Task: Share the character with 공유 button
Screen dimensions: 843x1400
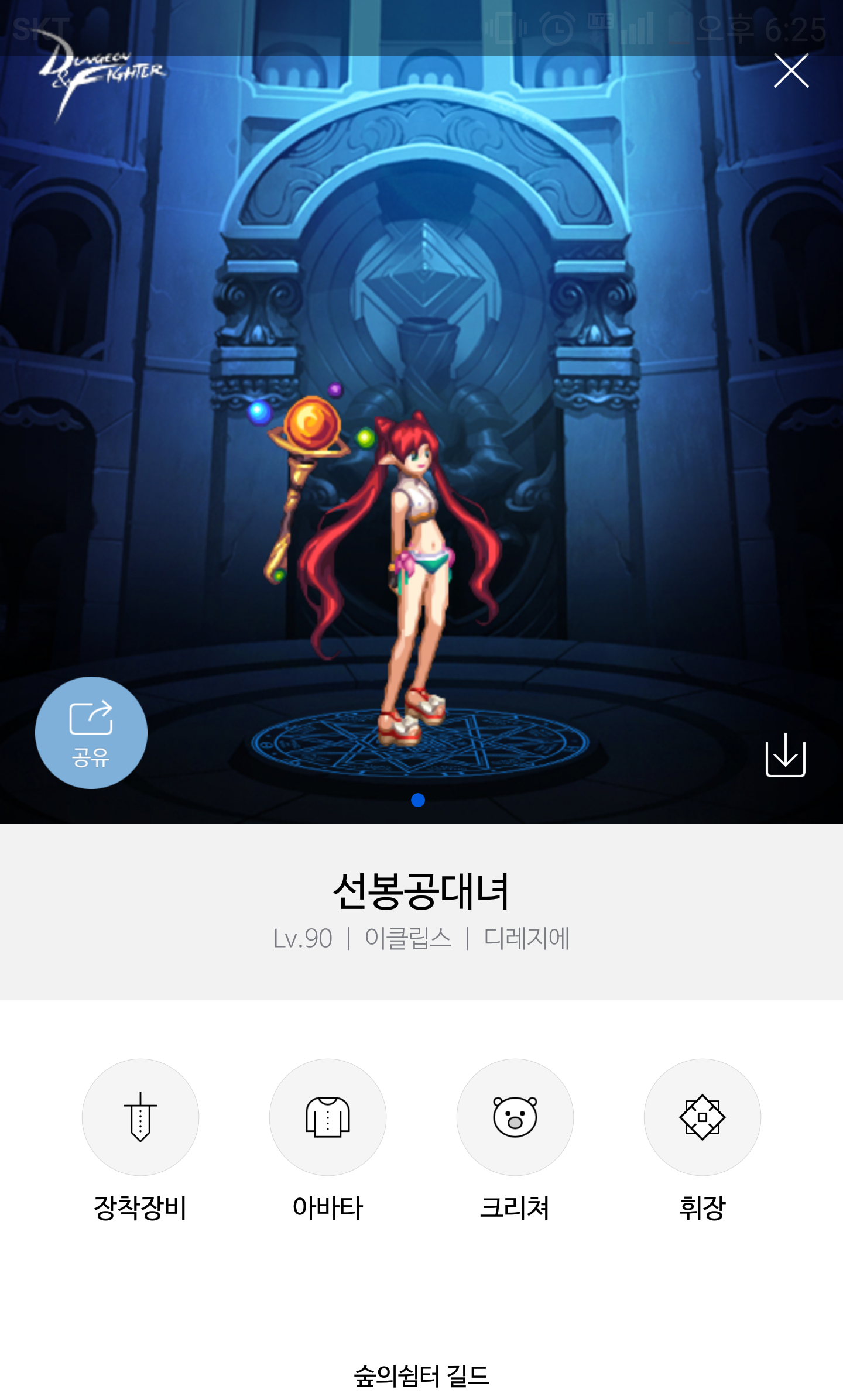Action: coord(91,732)
